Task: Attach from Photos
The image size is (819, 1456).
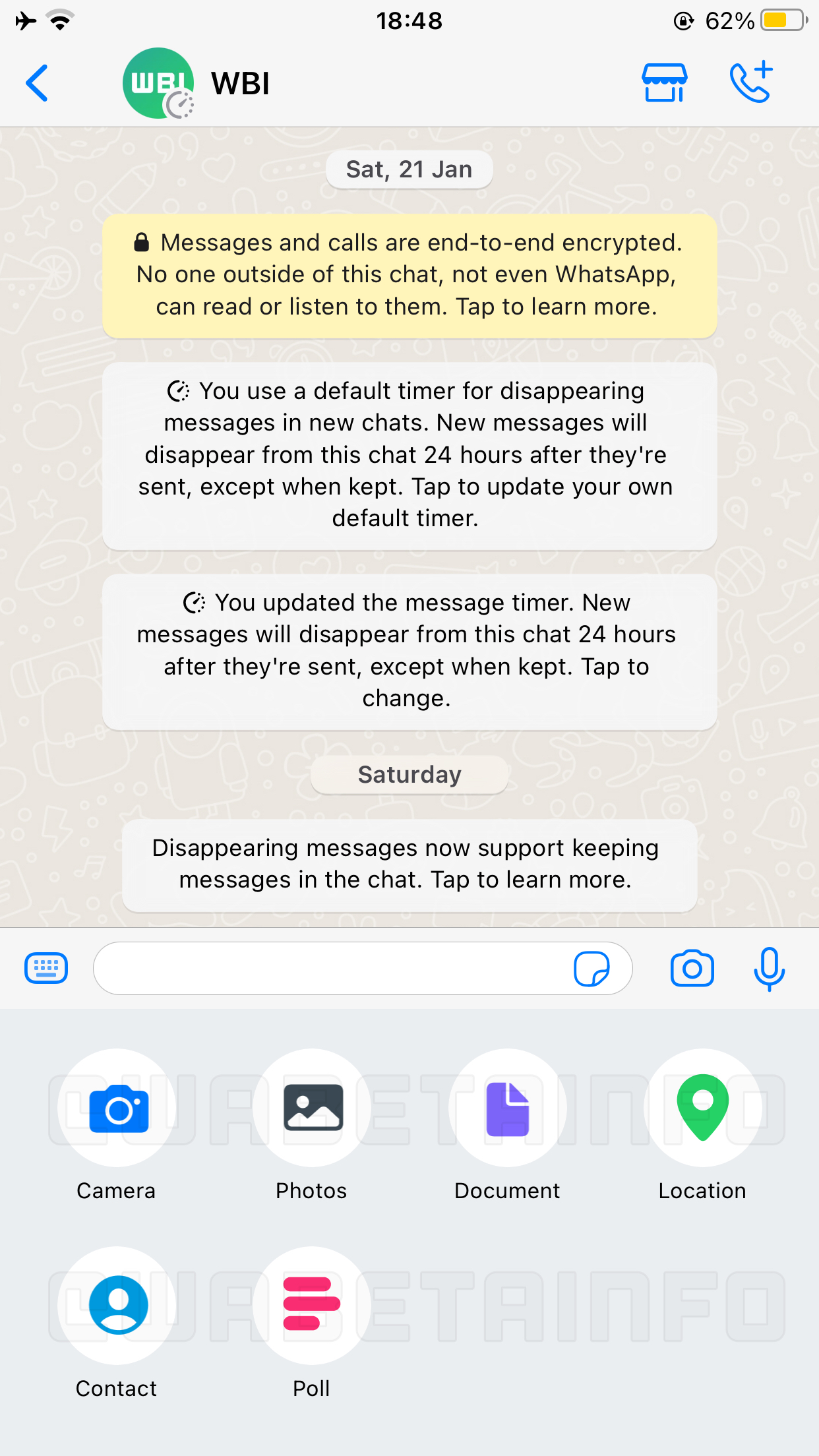Action: point(312,1109)
